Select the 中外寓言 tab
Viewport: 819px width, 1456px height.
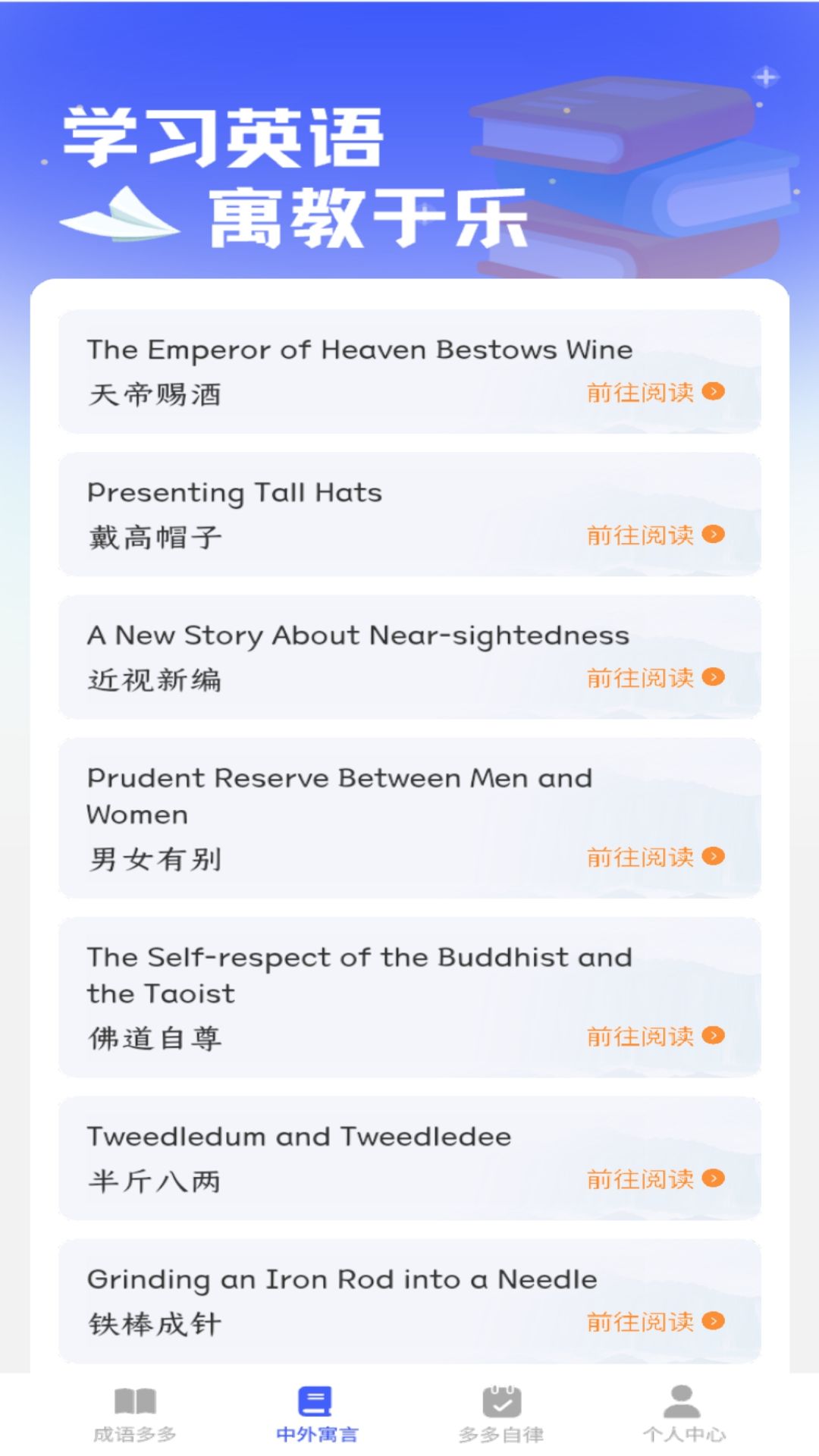click(x=316, y=1414)
